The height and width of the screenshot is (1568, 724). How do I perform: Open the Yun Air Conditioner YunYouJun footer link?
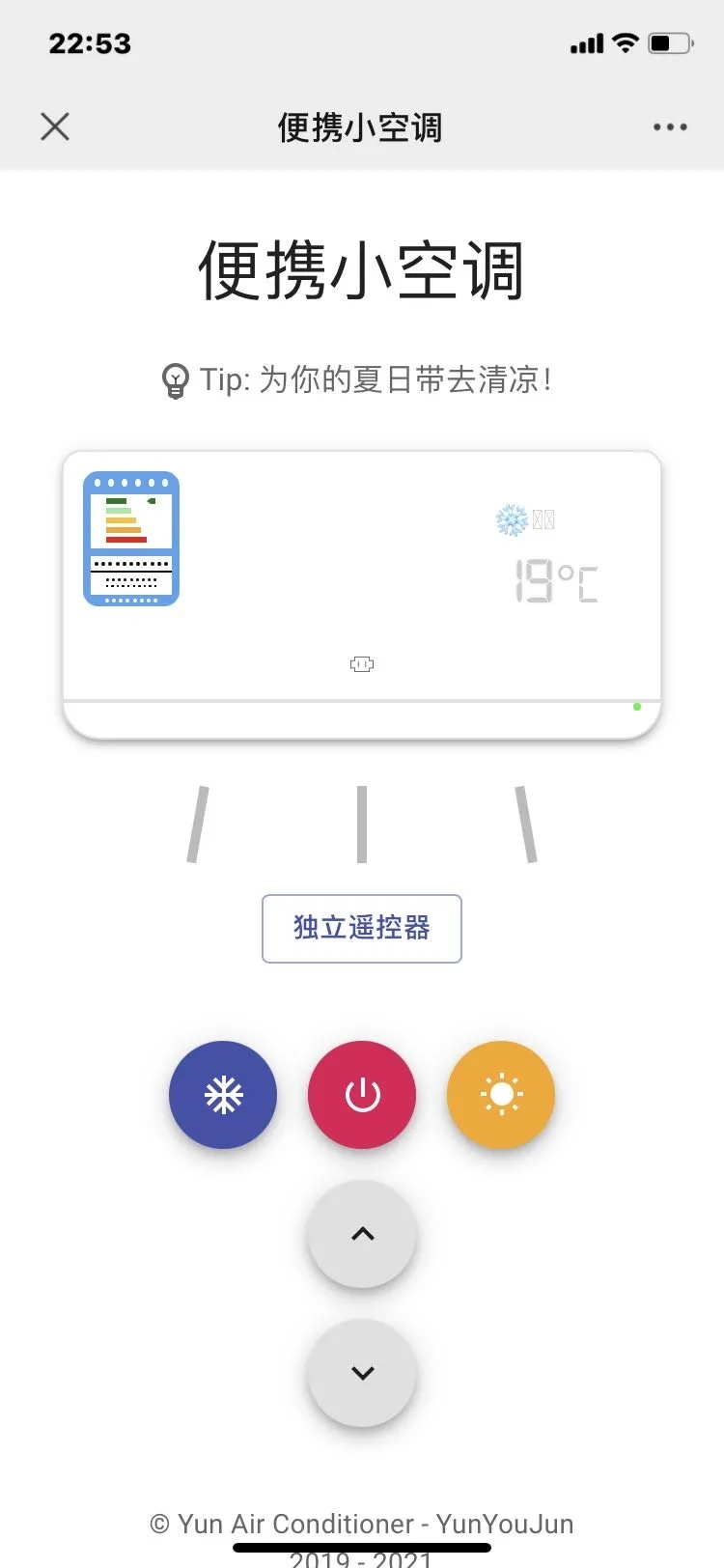[361, 1524]
